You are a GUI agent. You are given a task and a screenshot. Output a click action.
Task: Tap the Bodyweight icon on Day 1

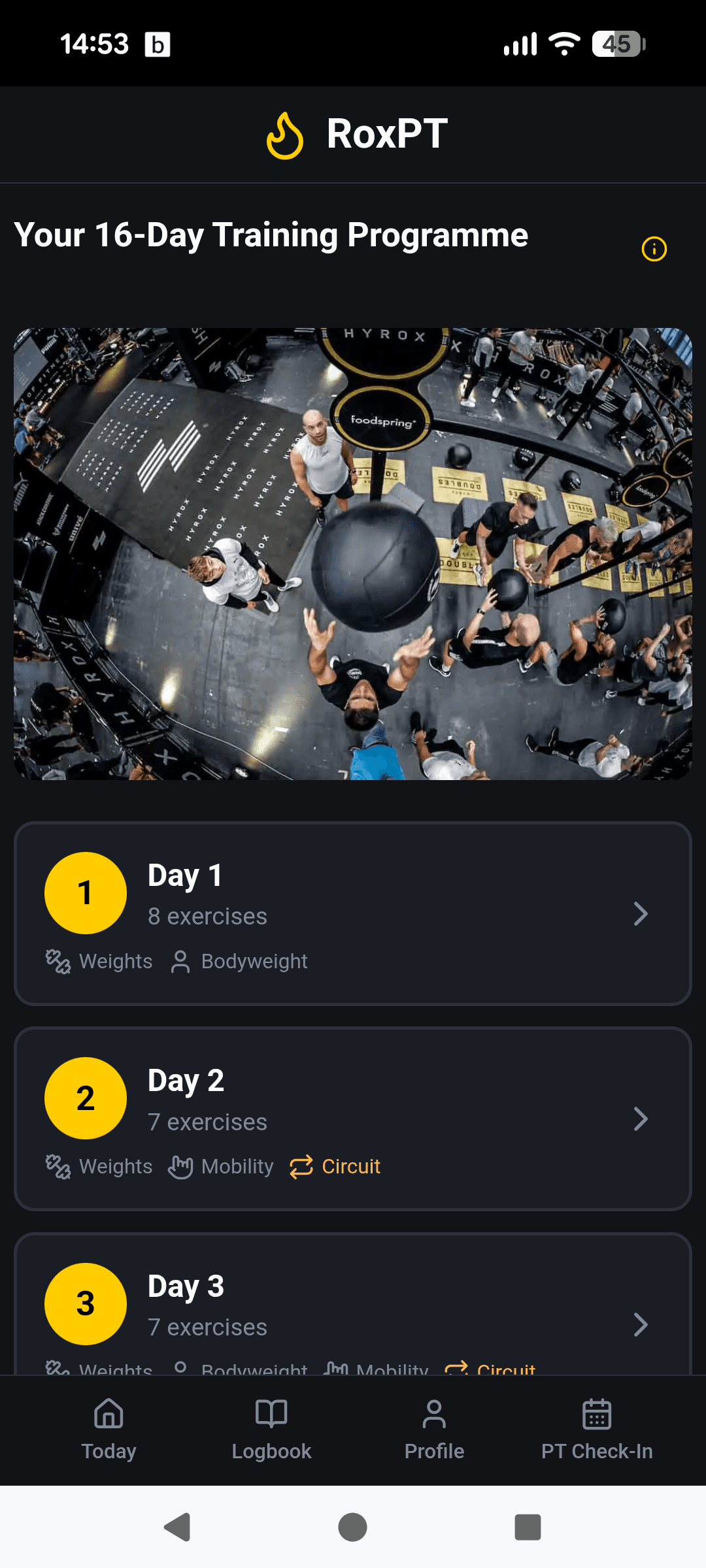coord(180,961)
